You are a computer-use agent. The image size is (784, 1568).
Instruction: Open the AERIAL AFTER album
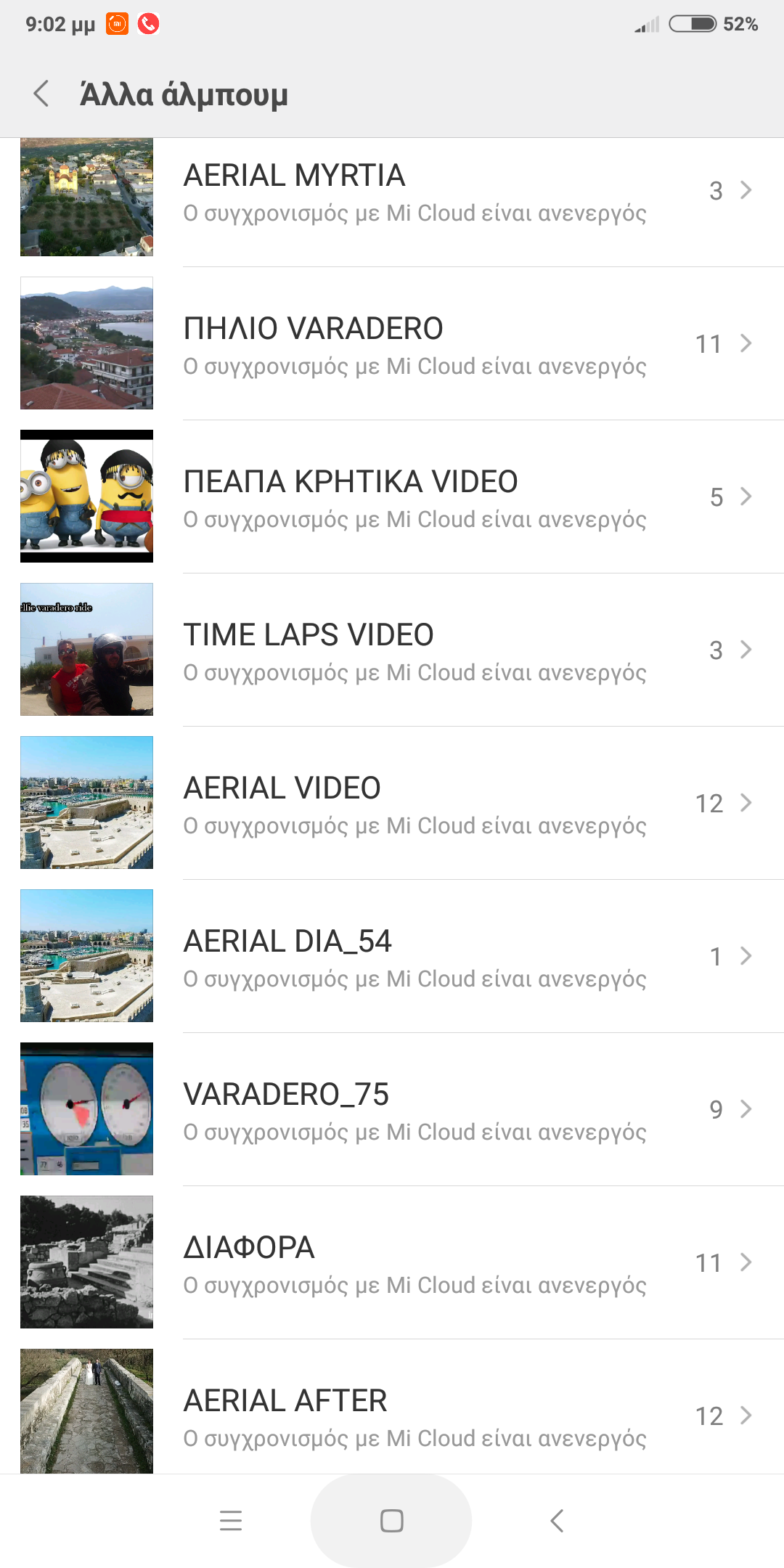click(x=414, y=1416)
